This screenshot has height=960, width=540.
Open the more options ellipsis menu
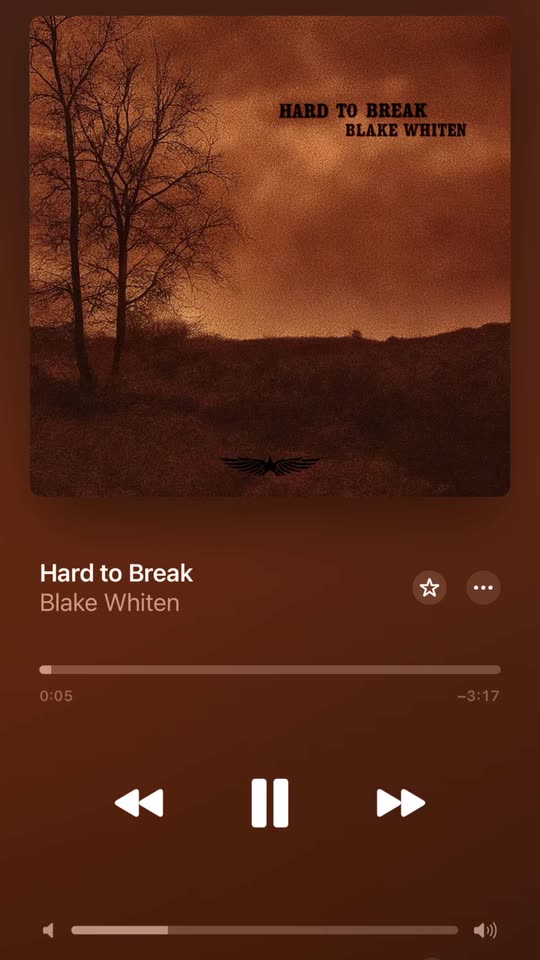pyautogui.click(x=483, y=588)
